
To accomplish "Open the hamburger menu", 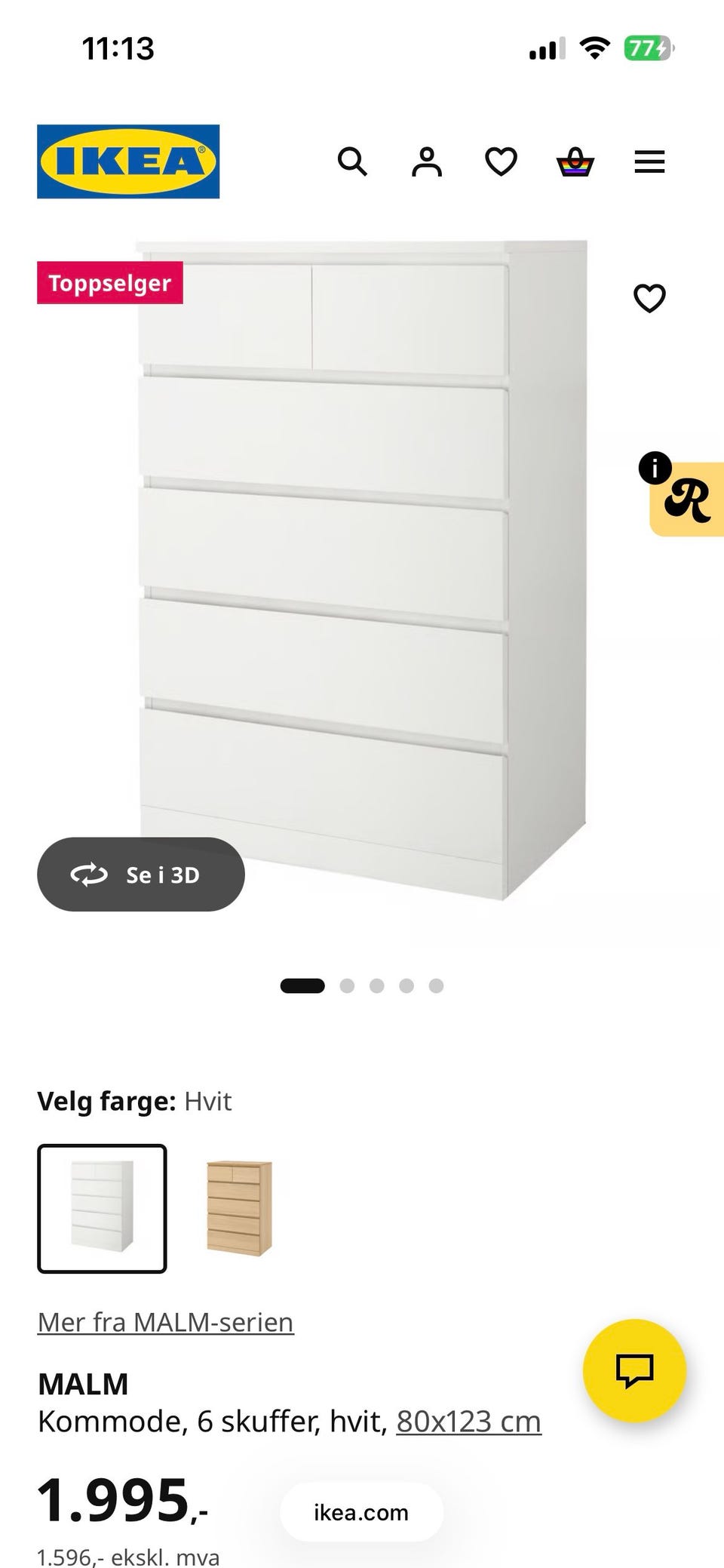I will tap(649, 161).
